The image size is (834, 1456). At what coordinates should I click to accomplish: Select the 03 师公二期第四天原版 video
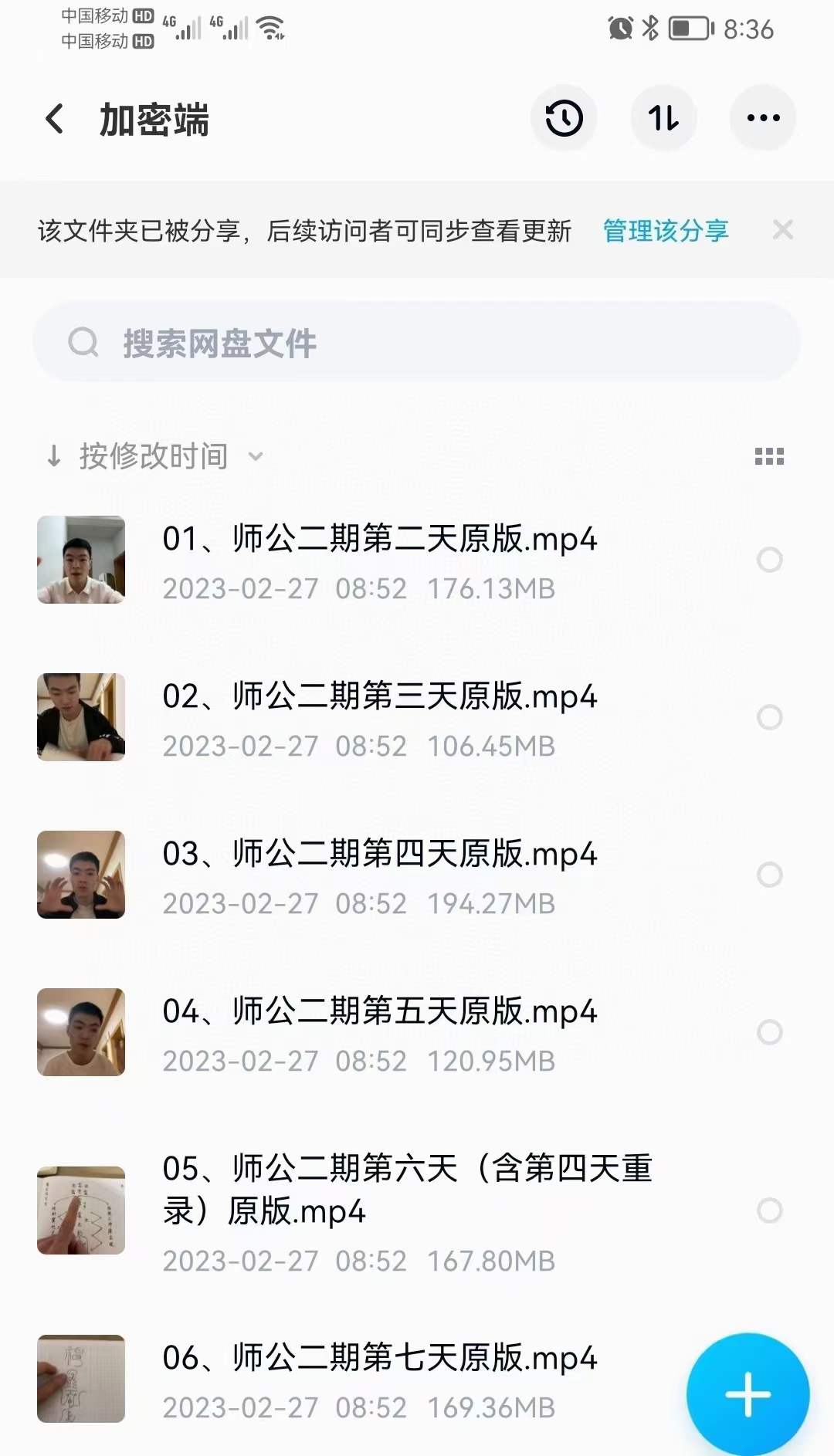click(x=769, y=873)
